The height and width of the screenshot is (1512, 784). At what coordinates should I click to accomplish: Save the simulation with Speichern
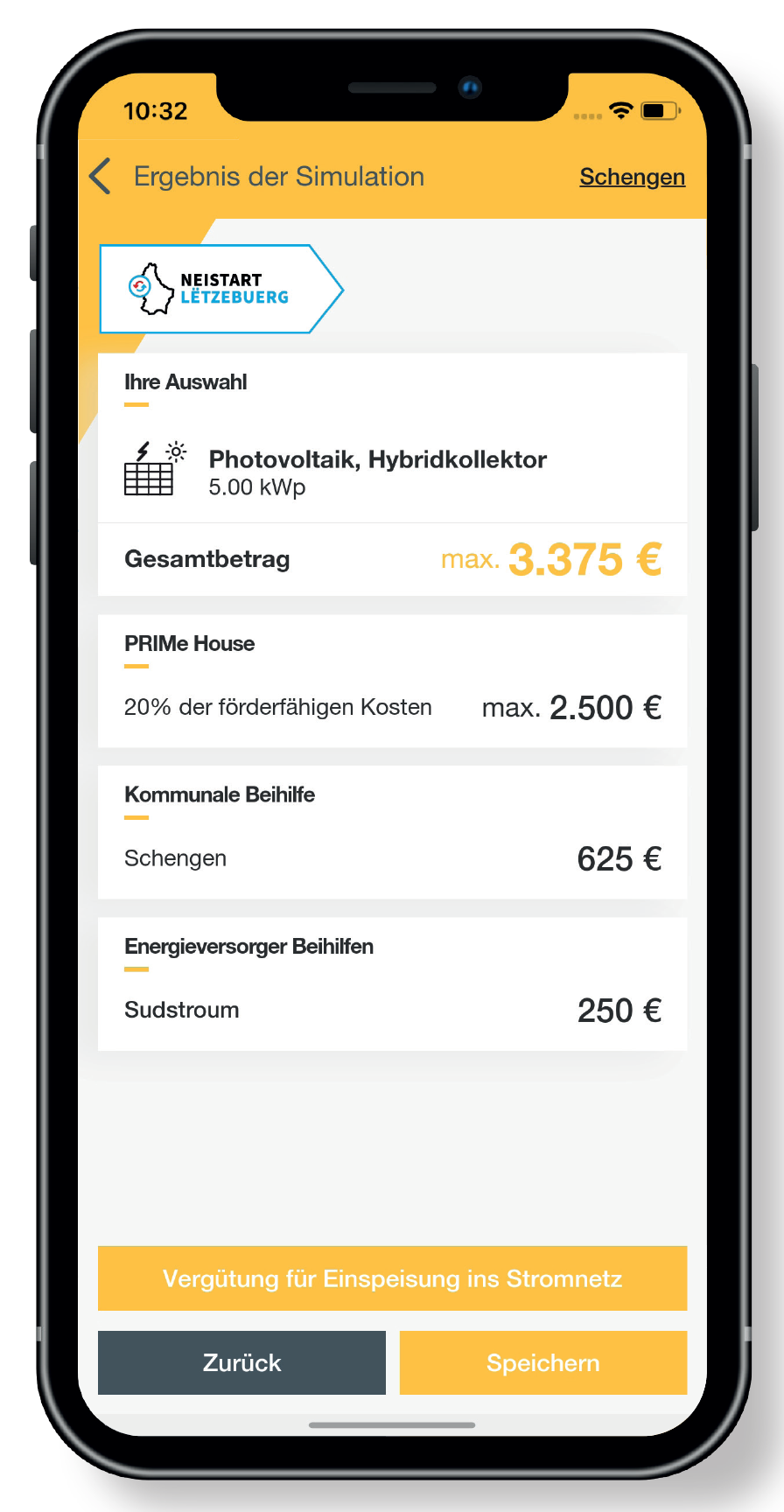pos(542,1362)
